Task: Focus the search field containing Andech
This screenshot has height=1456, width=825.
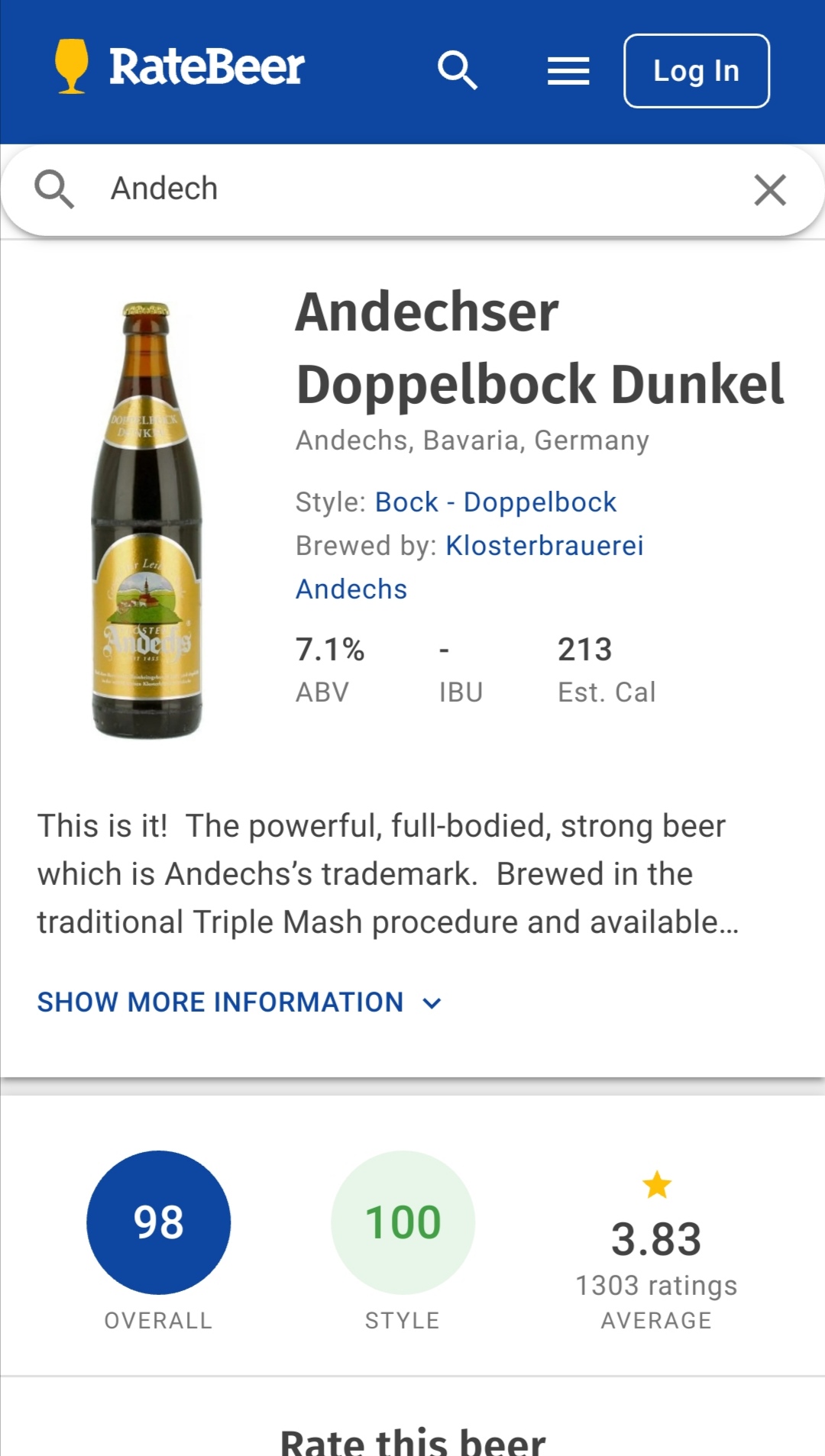Action: point(412,189)
